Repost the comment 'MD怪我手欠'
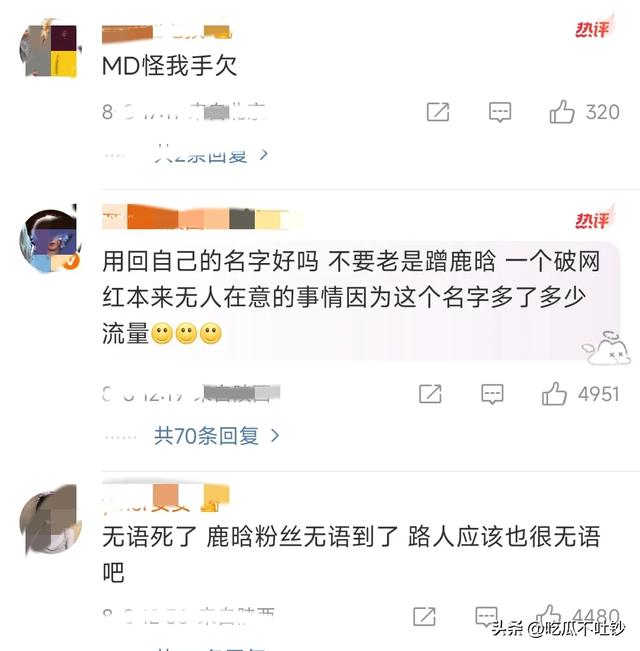 click(438, 111)
